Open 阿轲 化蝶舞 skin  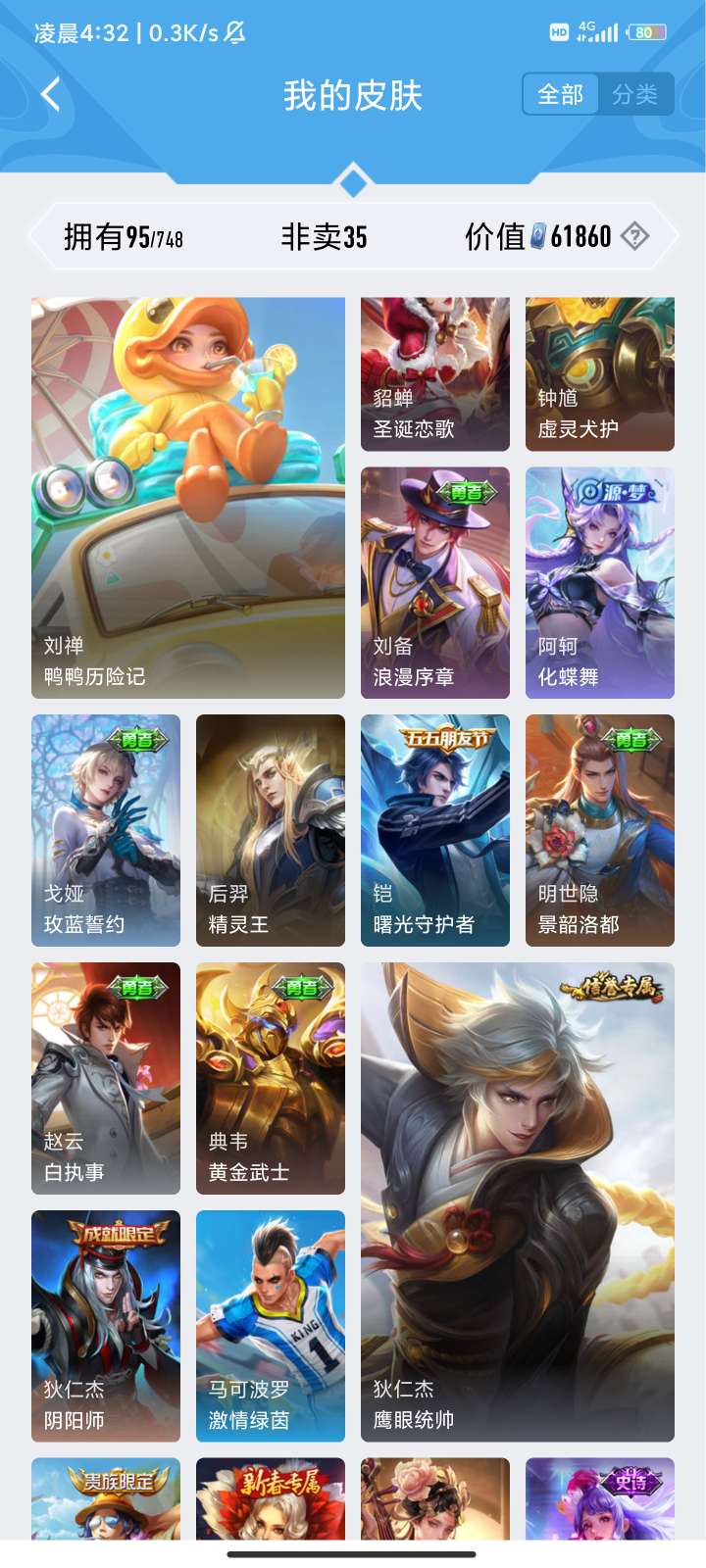[x=600, y=583]
